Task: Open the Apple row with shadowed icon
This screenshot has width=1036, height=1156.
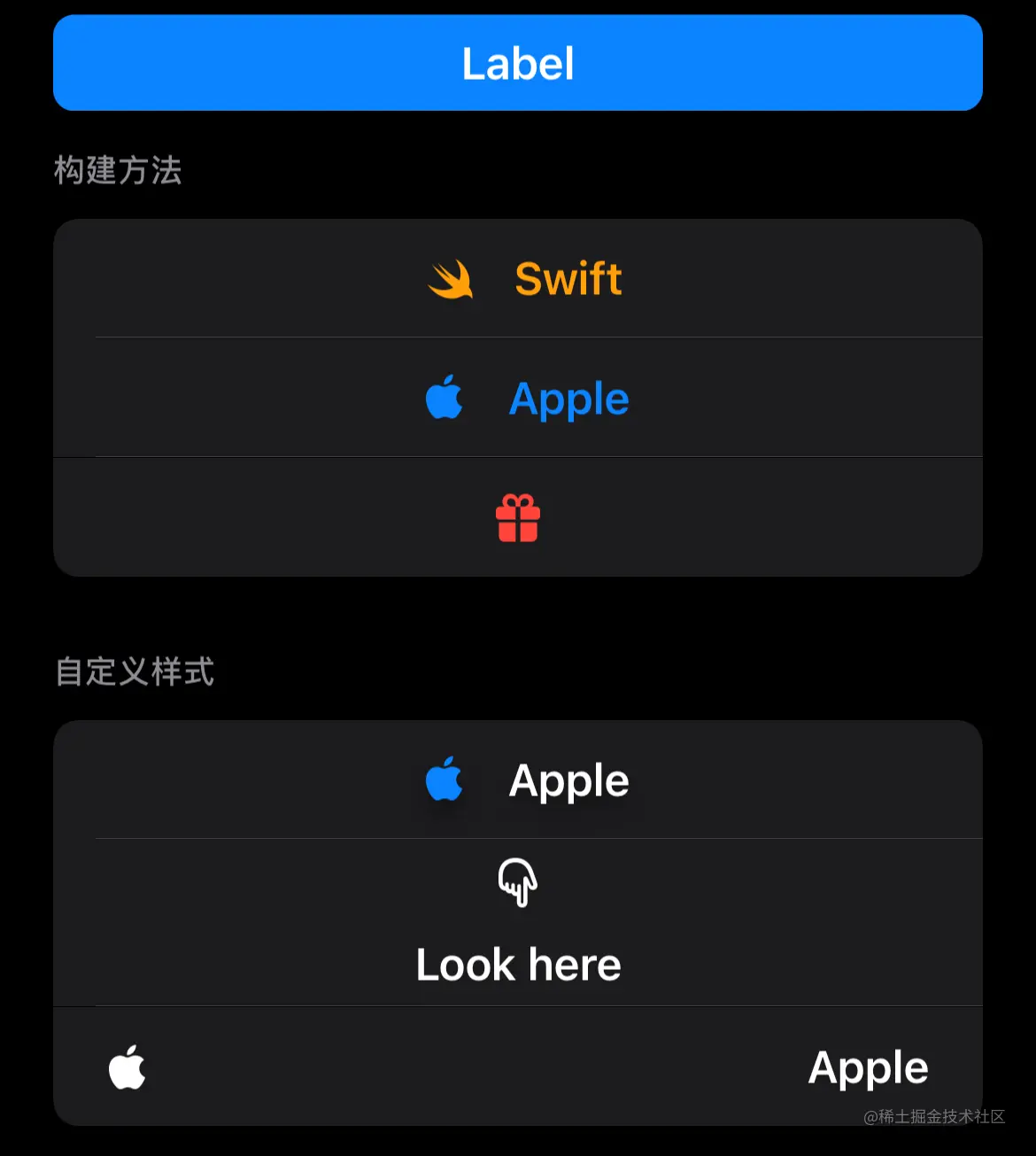Action: [x=527, y=780]
